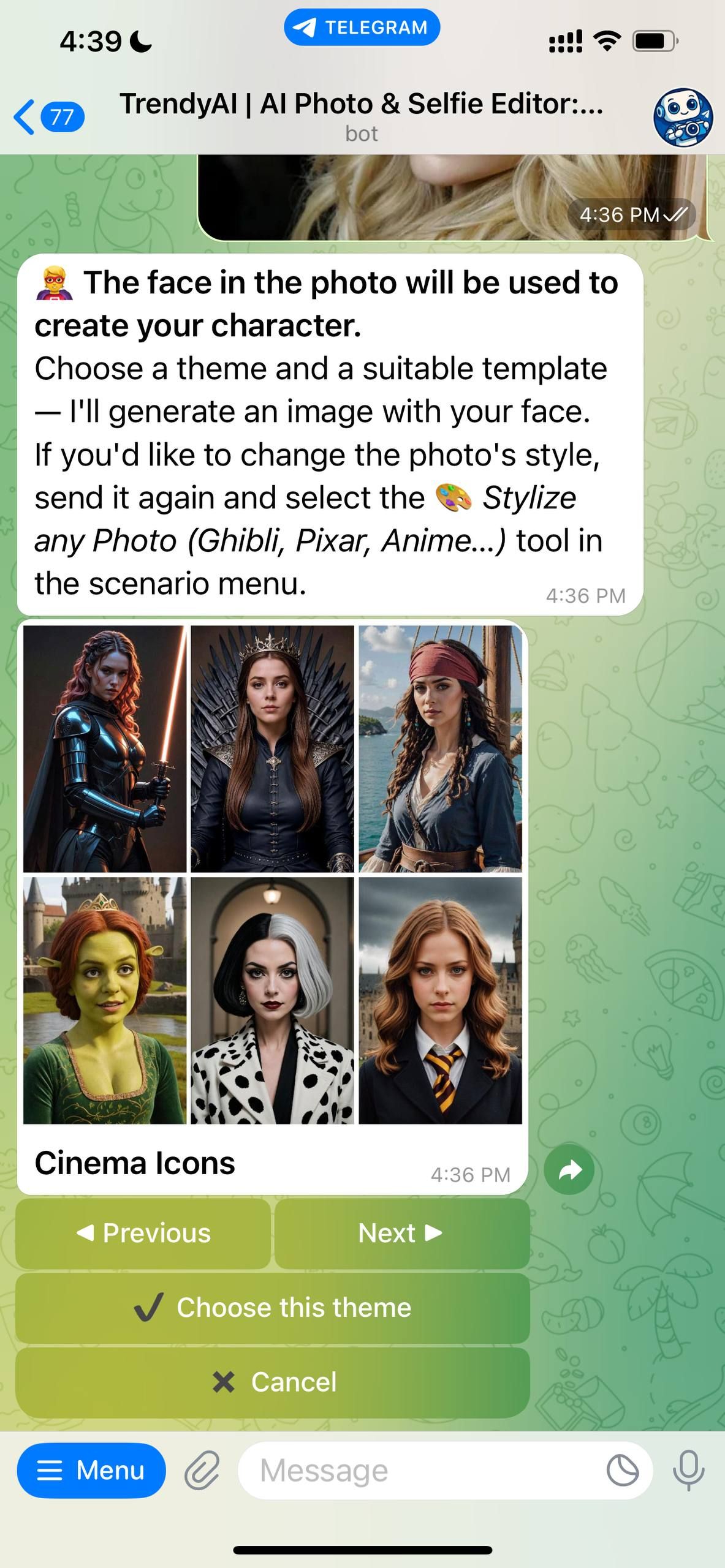Open the sticker panel icon
725x1568 pixels.
coord(623,1470)
